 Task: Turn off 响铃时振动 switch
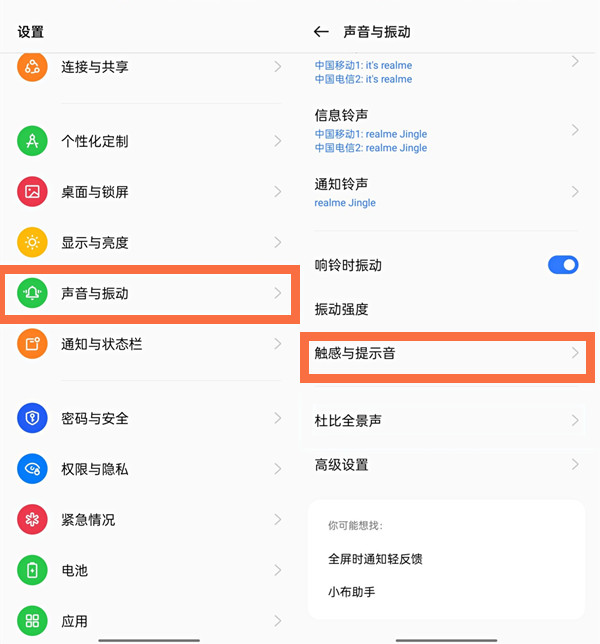pyautogui.click(x=563, y=265)
